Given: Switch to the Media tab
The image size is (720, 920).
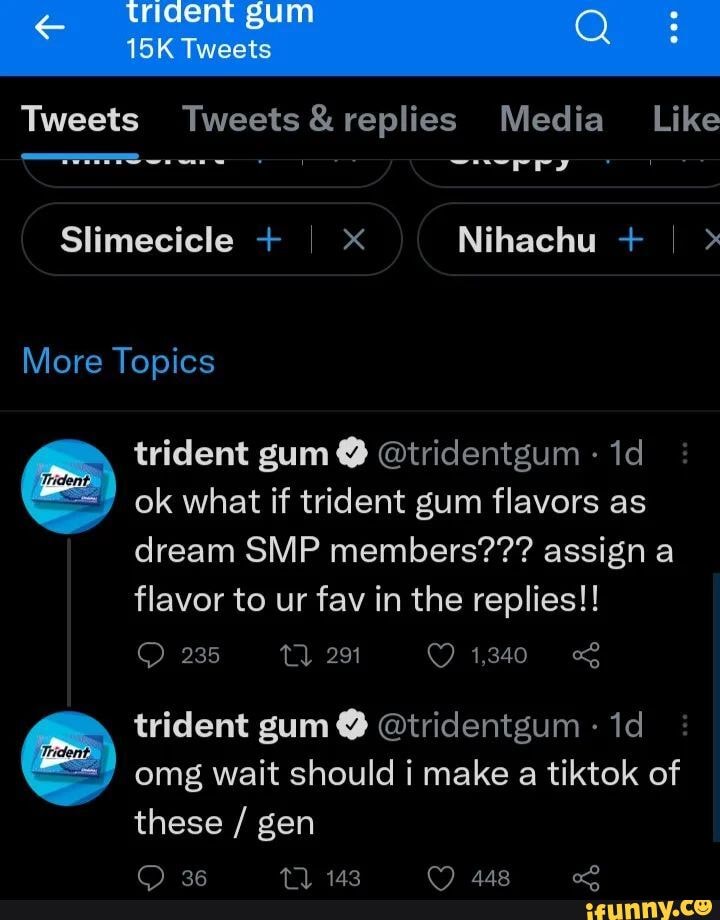Looking at the screenshot, I should coord(551,120).
